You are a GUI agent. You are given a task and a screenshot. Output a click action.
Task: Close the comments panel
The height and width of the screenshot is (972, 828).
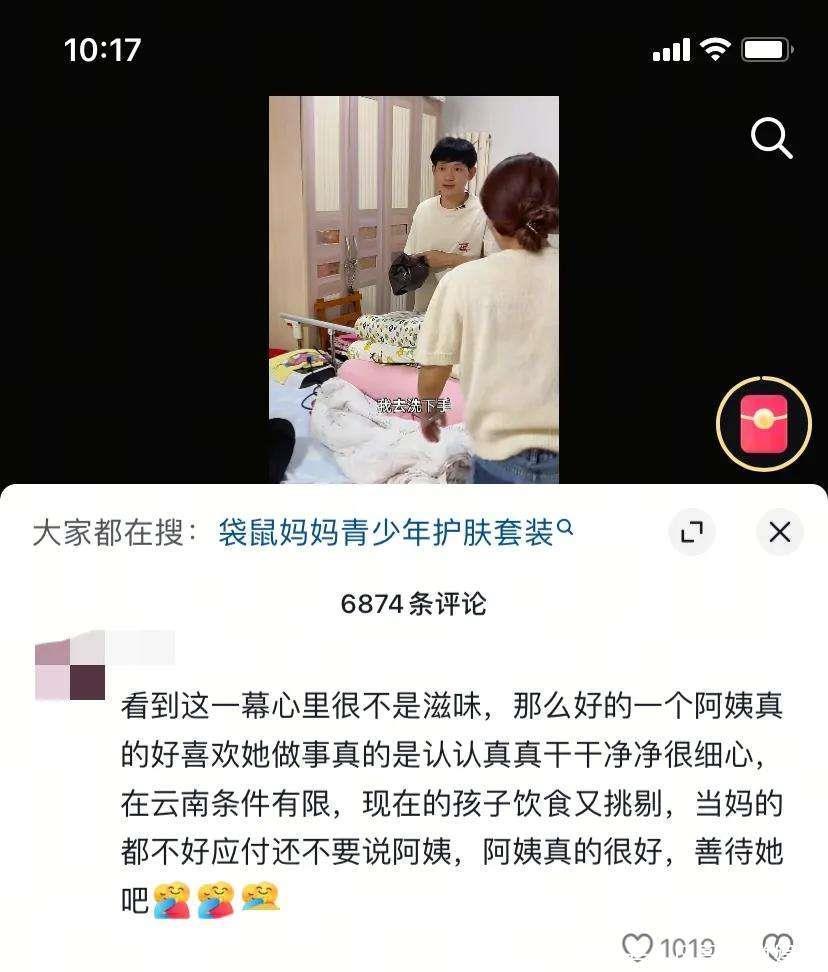tap(779, 532)
